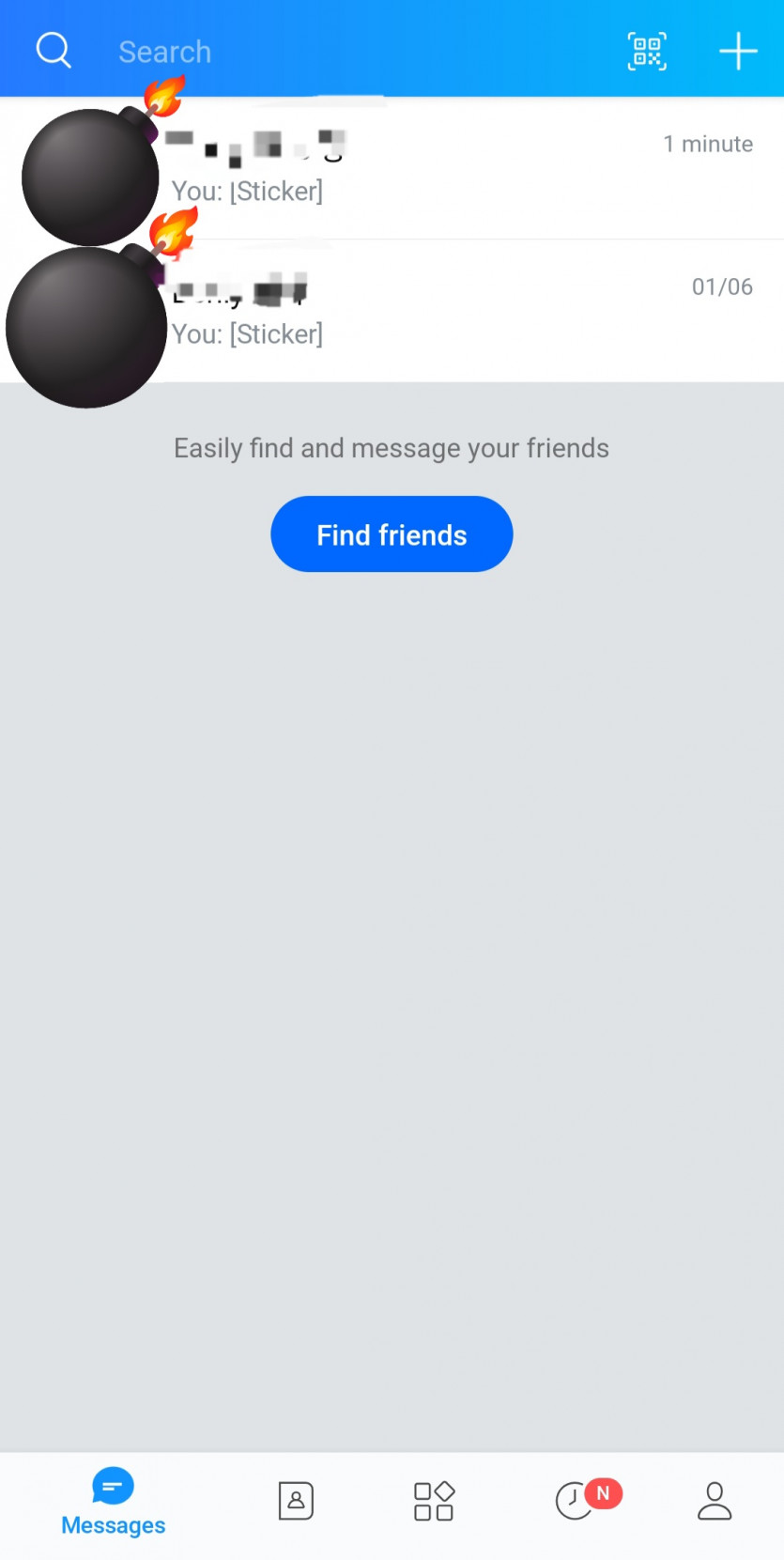This screenshot has width=784, height=1560.
Task: Open the Contacts book icon in bottom bar
Action: pyautogui.click(x=296, y=1501)
